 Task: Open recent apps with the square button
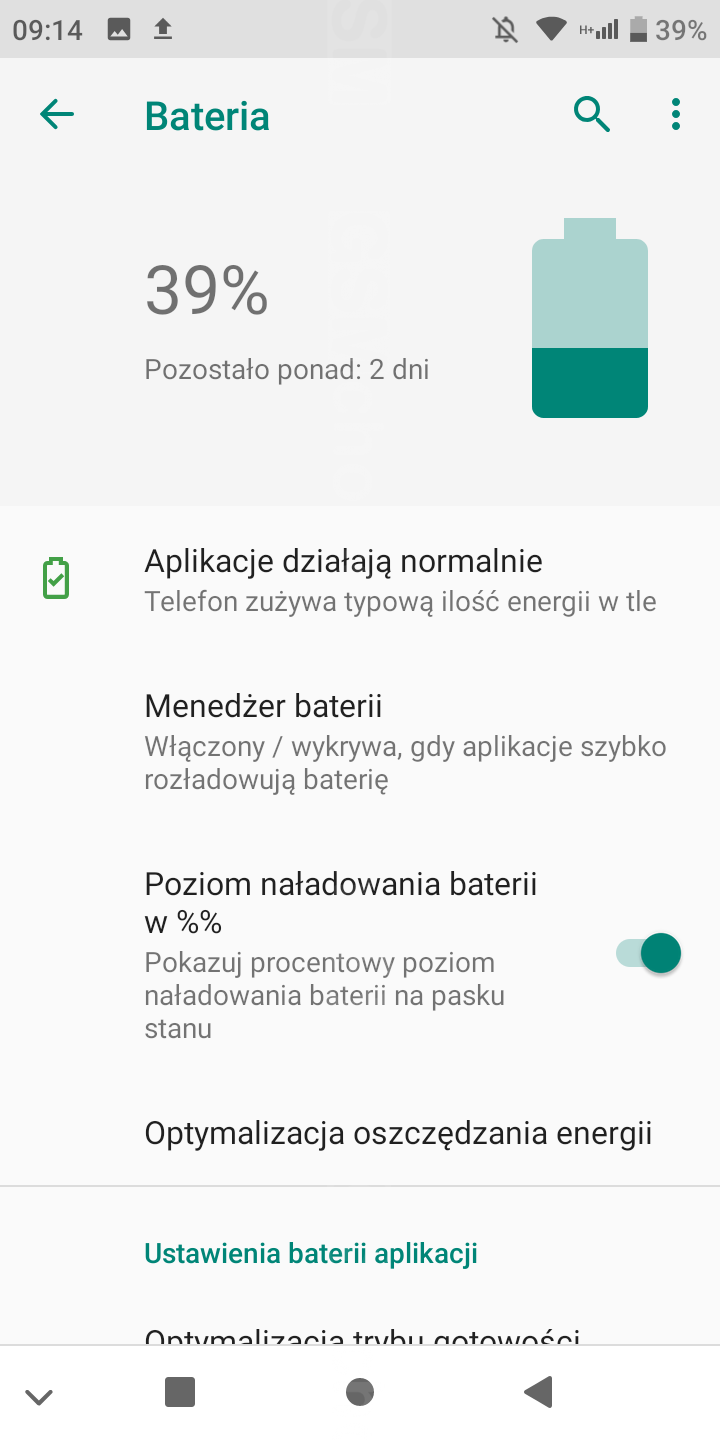pos(180,1392)
